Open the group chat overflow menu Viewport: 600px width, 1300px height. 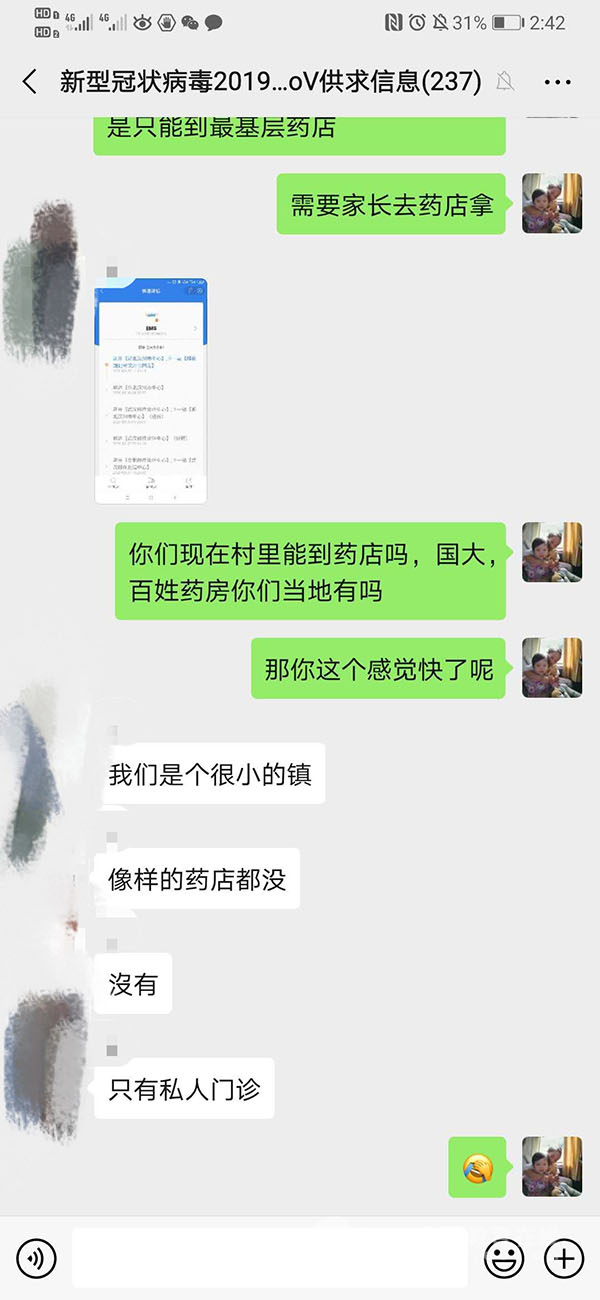pyautogui.click(x=557, y=82)
